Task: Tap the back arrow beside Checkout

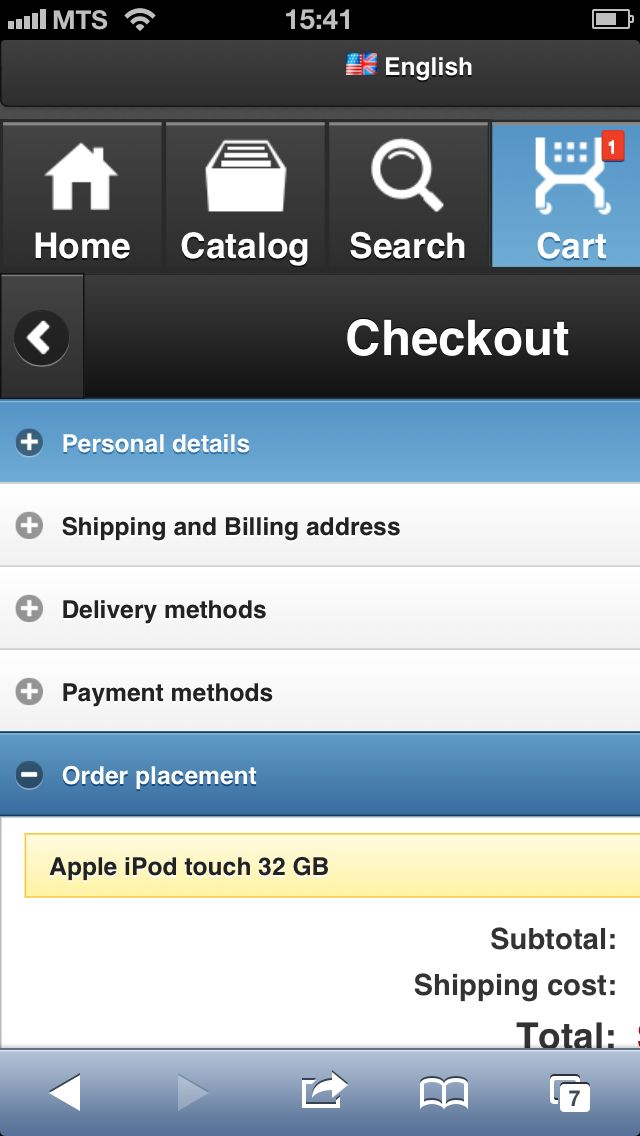Action: coord(42,337)
